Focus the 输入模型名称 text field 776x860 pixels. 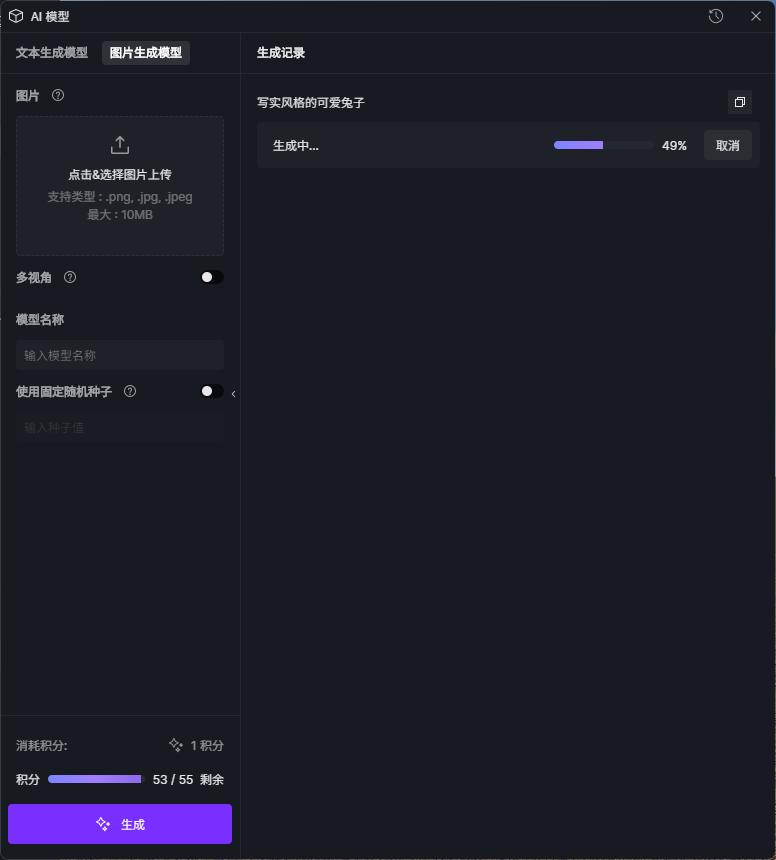120,355
